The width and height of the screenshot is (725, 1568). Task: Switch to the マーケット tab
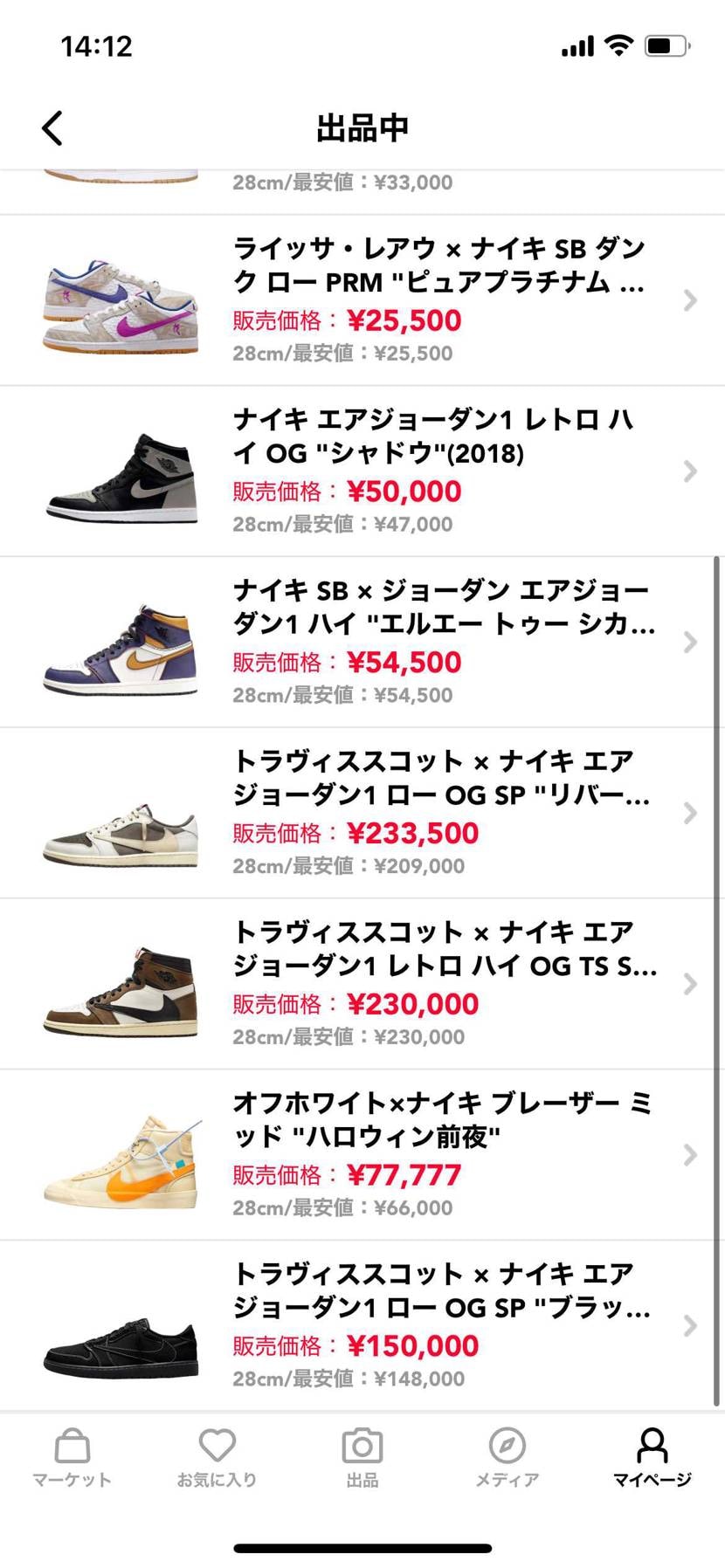pos(72,1457)
